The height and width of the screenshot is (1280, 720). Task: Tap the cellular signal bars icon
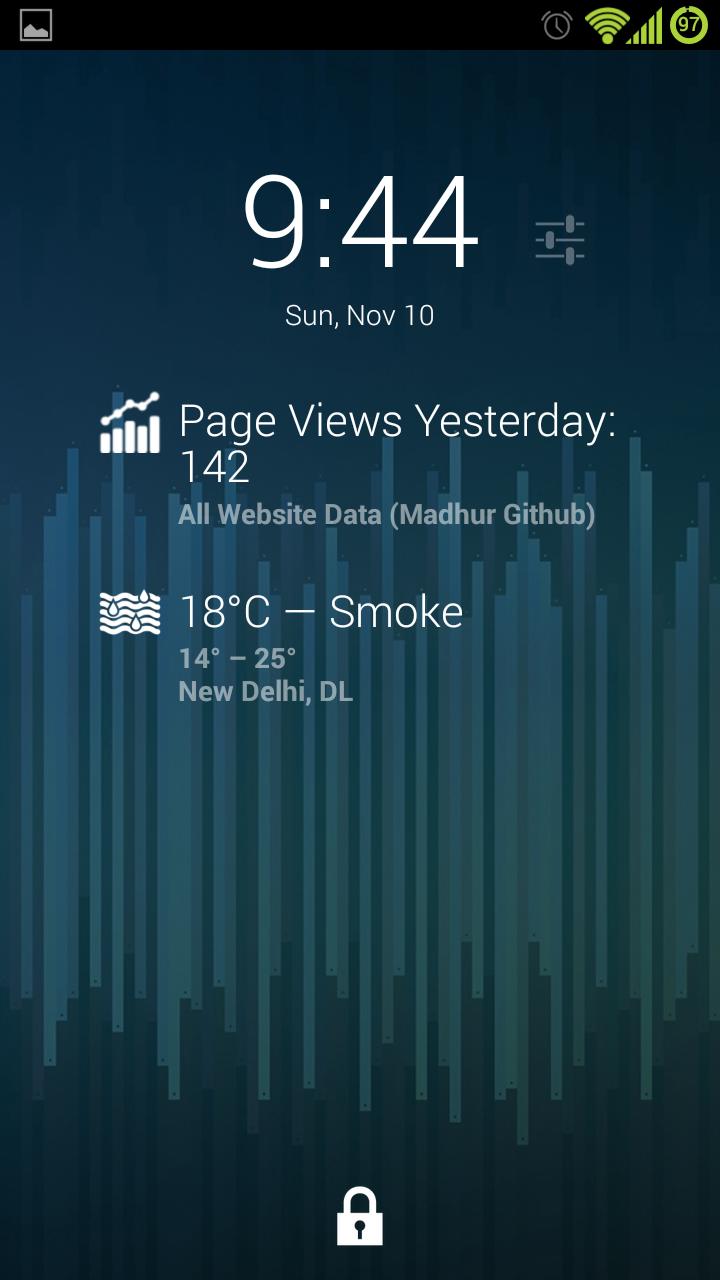click(645, 25)
